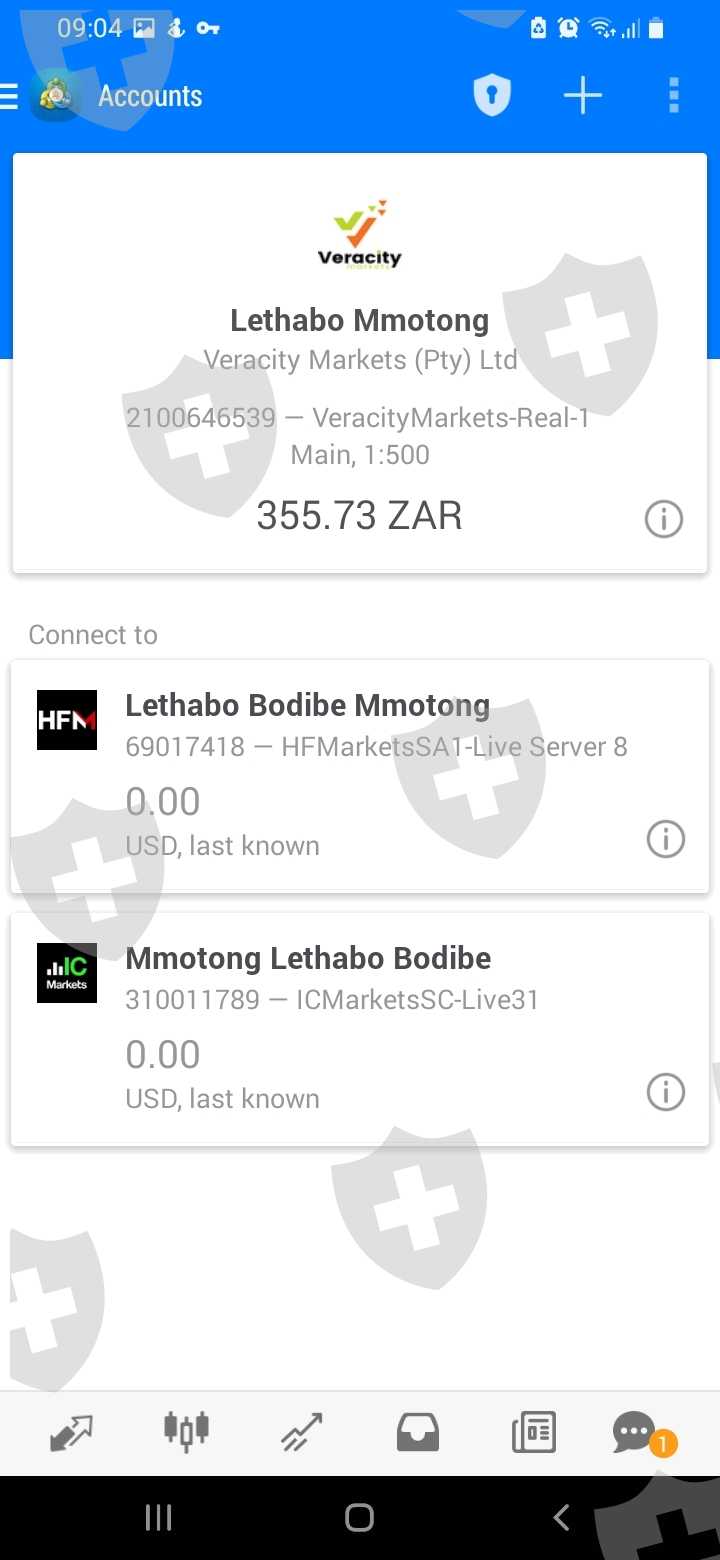720x1560 pixels.
Task: Open the overflow menu
Action: coord(673,96)
